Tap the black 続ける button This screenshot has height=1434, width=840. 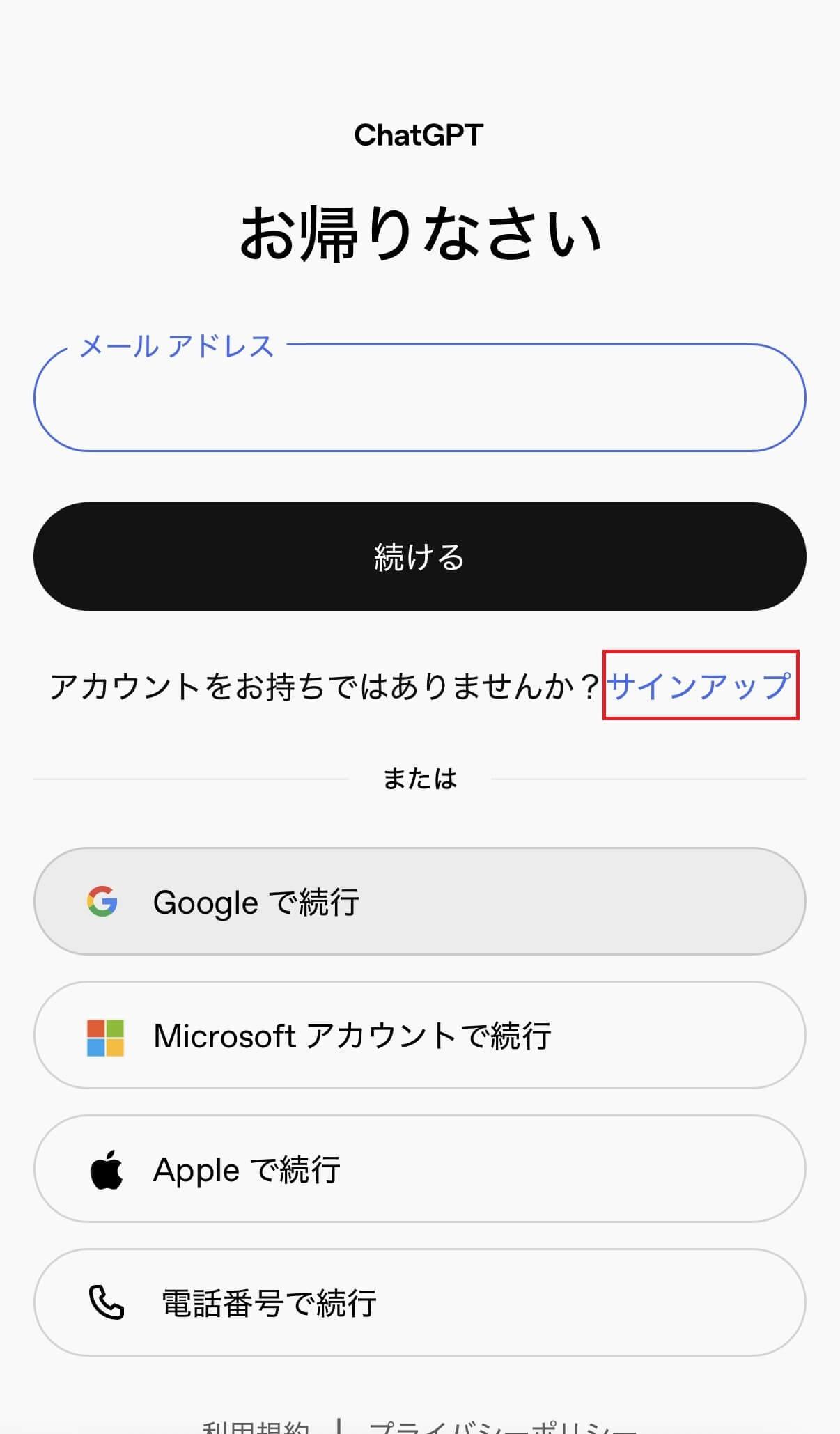[x=419, y=556]
